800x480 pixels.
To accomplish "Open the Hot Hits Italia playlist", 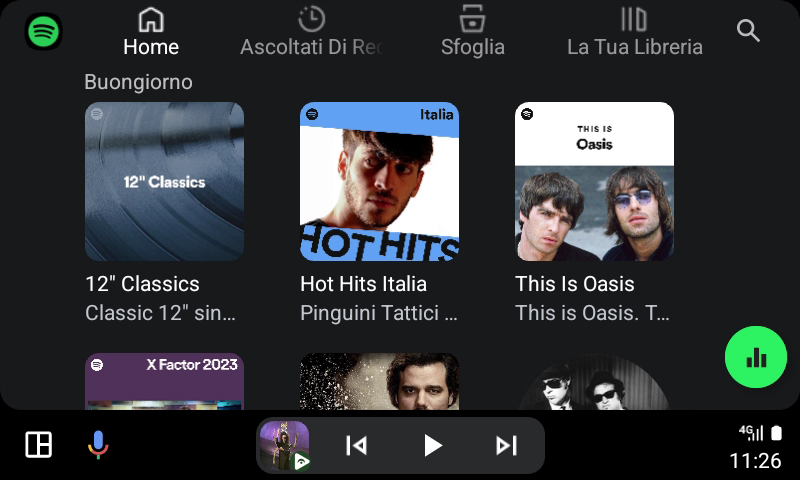I will (379, 182).
